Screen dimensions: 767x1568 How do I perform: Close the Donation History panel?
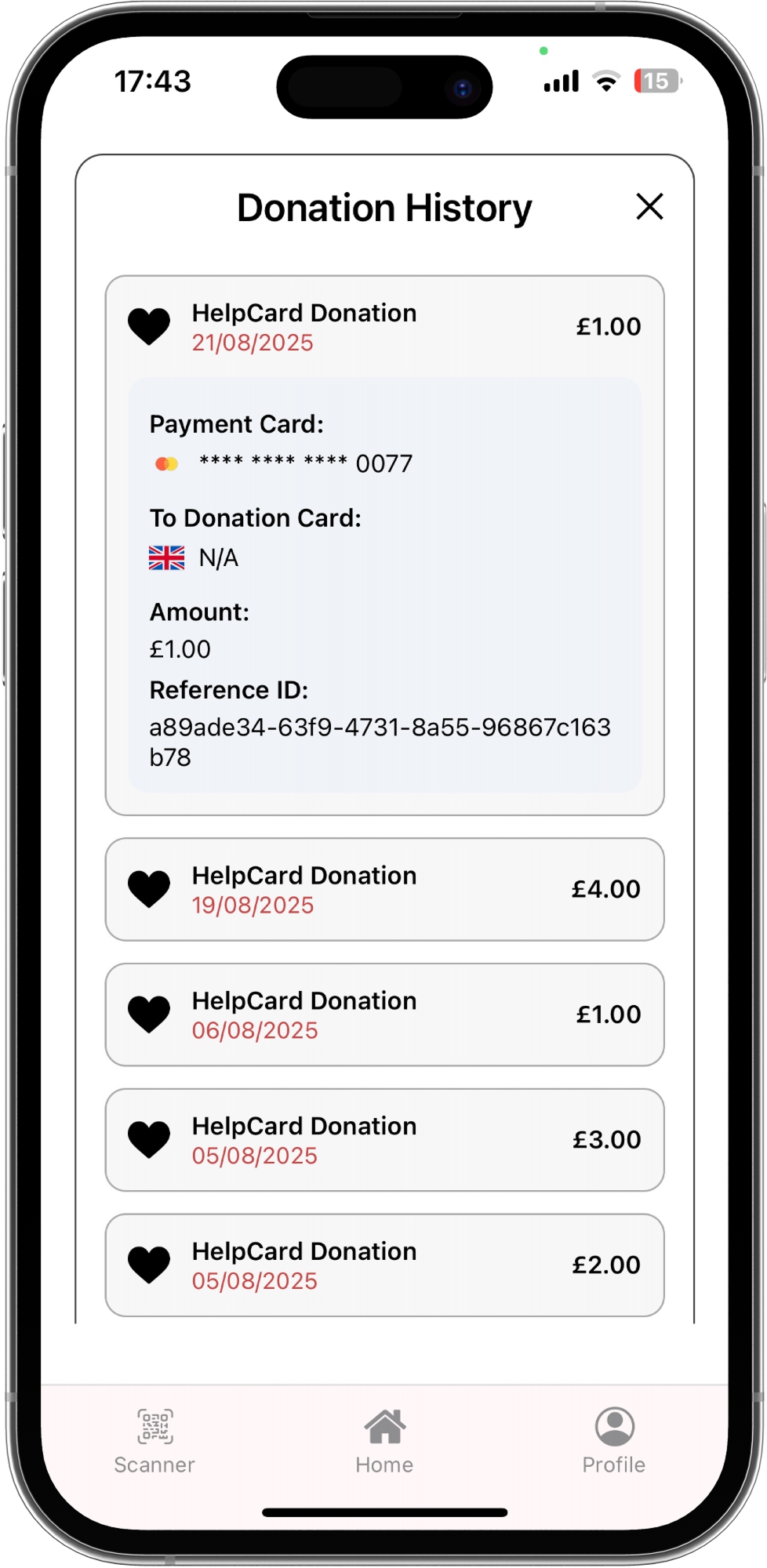click(649, 207)
